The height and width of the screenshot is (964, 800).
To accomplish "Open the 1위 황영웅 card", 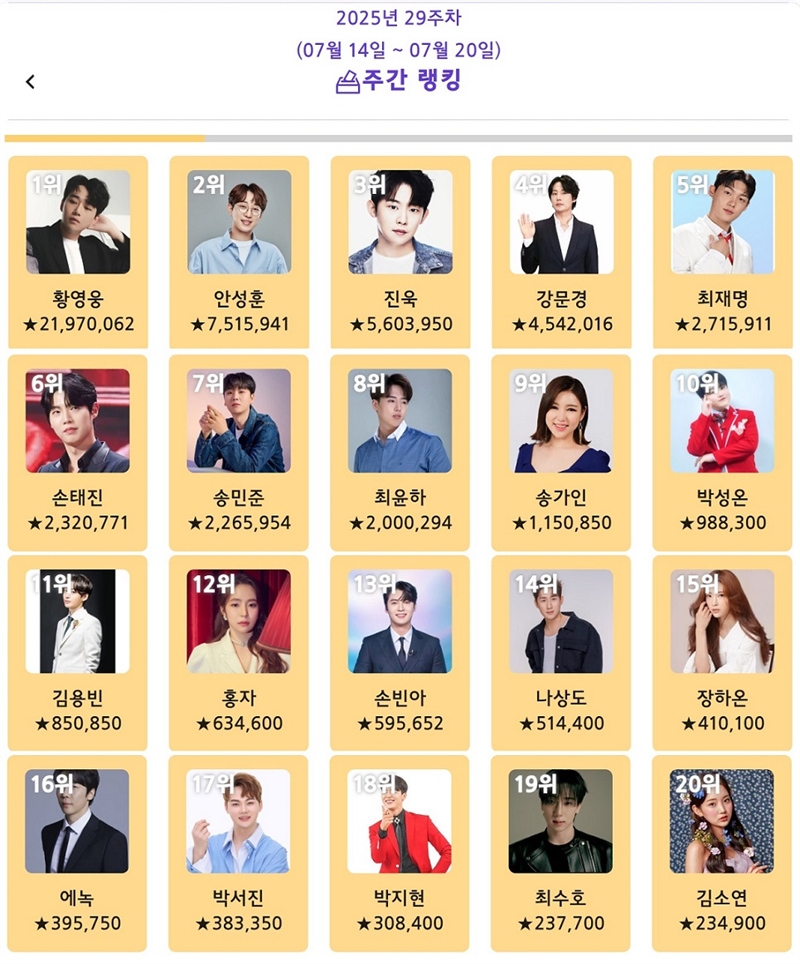I will pyautogui.click(x=78, y=250).
